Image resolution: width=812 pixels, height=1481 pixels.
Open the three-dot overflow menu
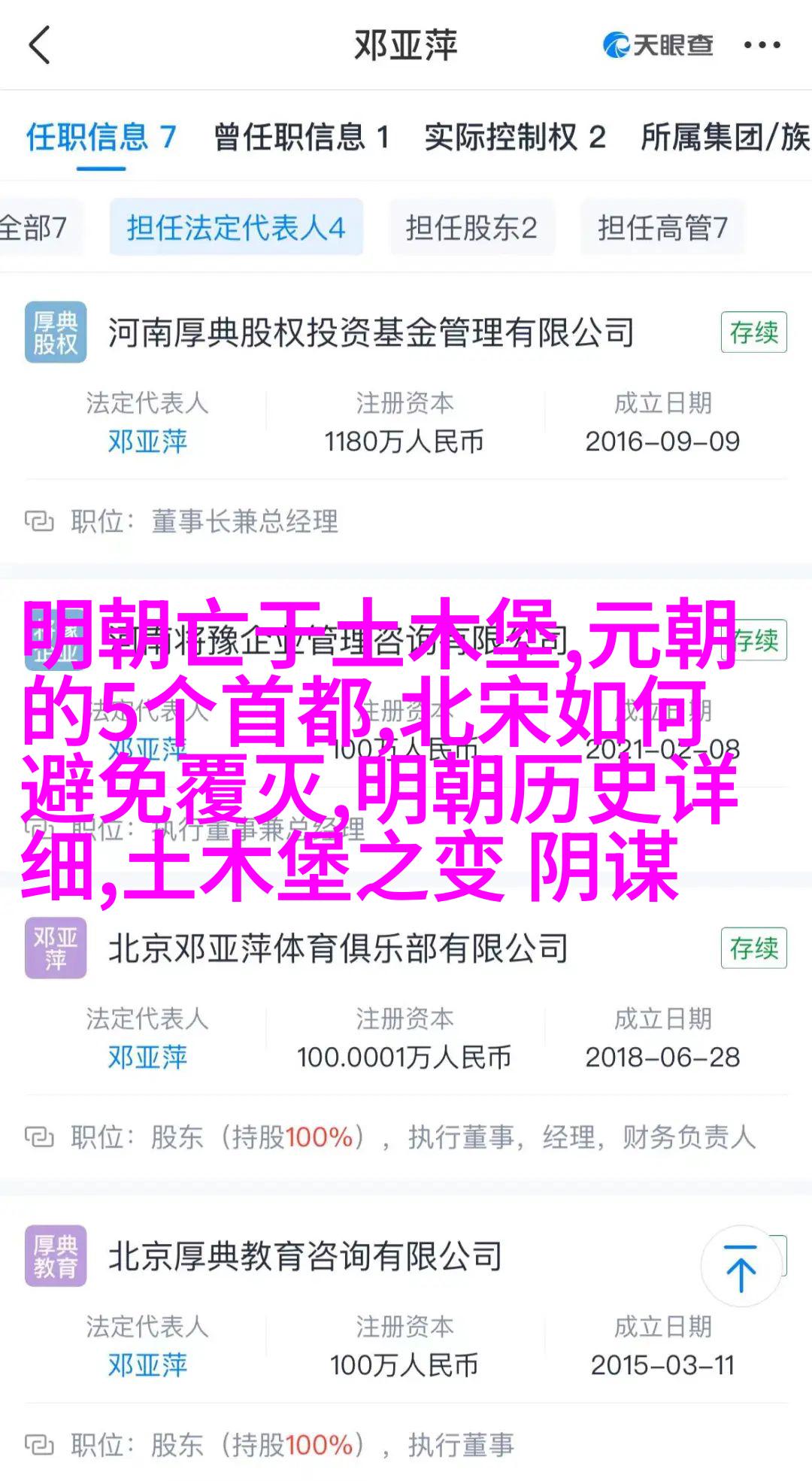click(x=762, y=45)
